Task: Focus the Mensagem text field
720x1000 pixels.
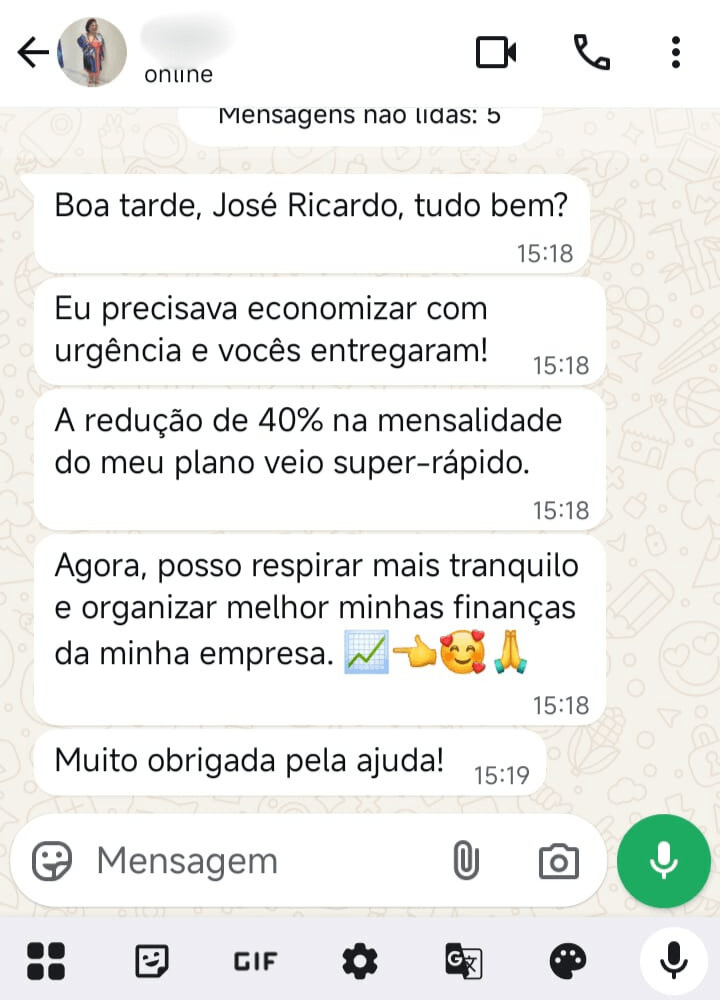Action: point(260,860)
